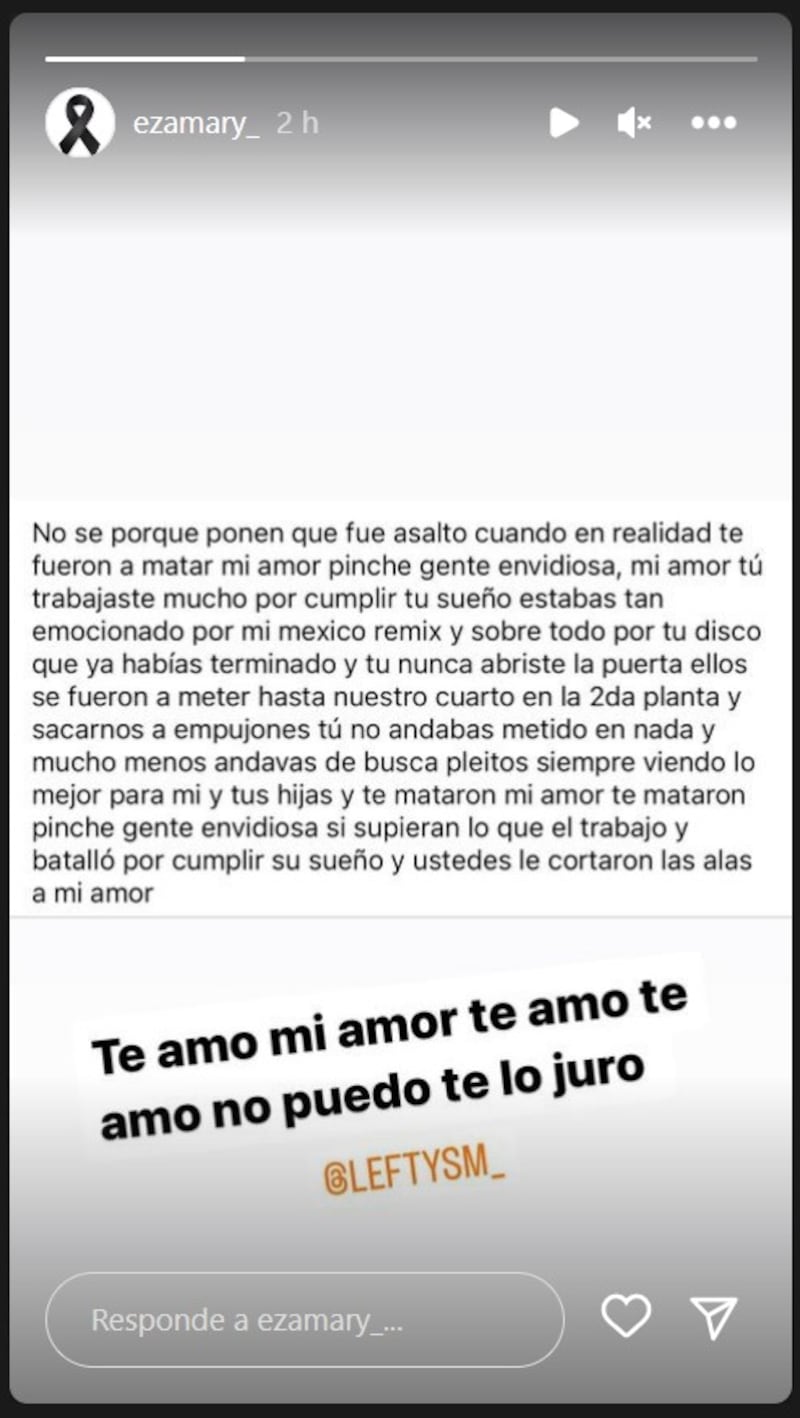Screen dimensions: 800x1418
Task: Like this story with the heart
Action: (626, 1316)
